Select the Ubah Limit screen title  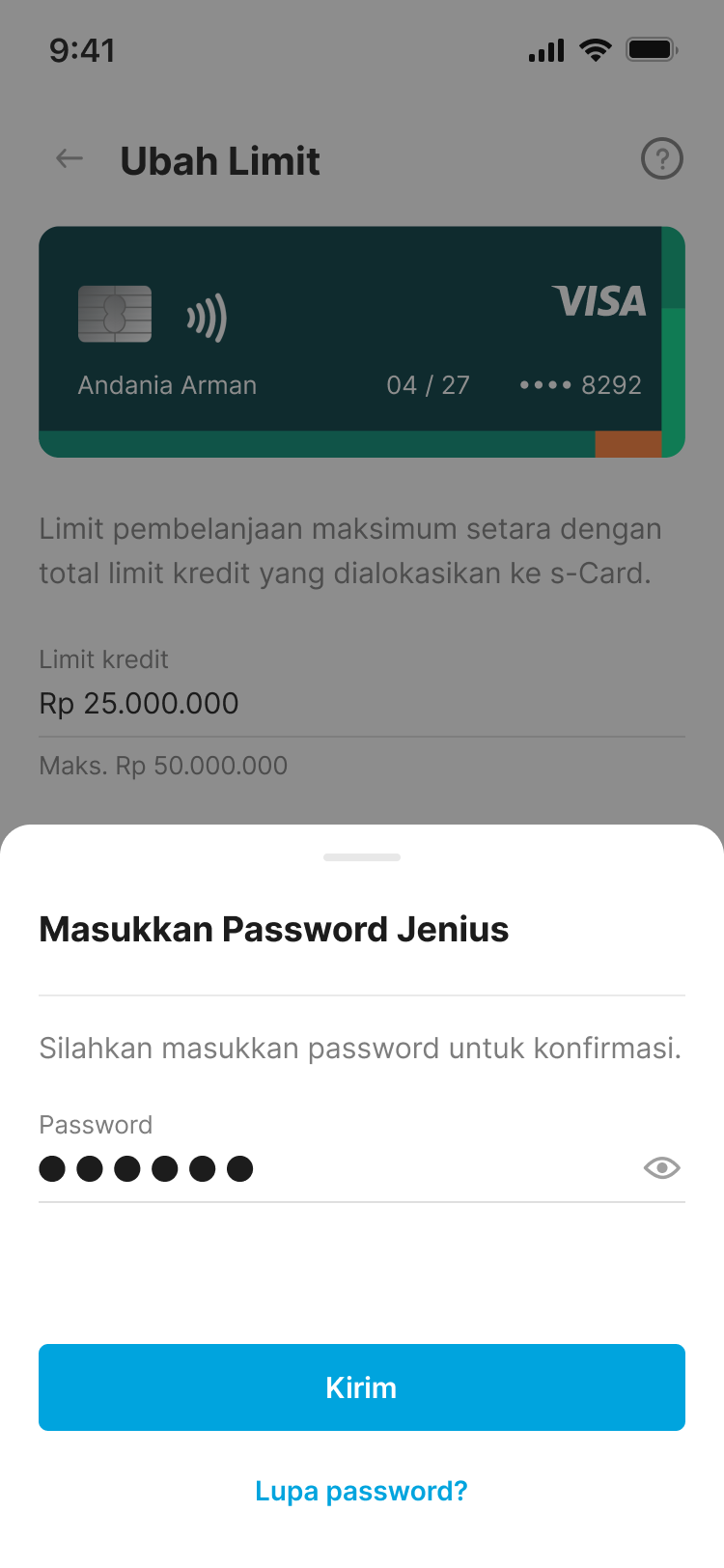point(220,161)
